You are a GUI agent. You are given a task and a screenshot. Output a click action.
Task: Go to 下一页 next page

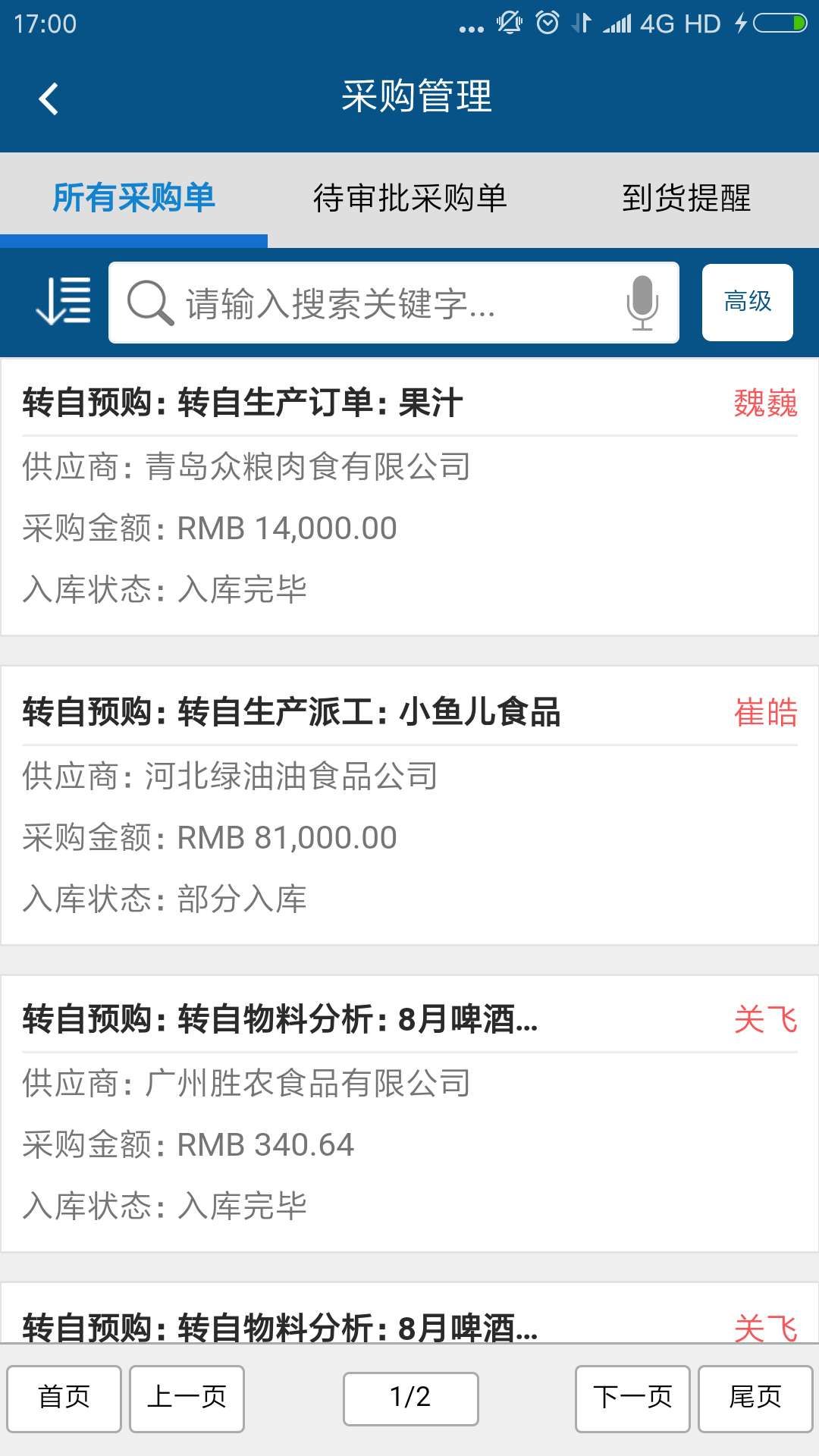[x=632, y=1398]
